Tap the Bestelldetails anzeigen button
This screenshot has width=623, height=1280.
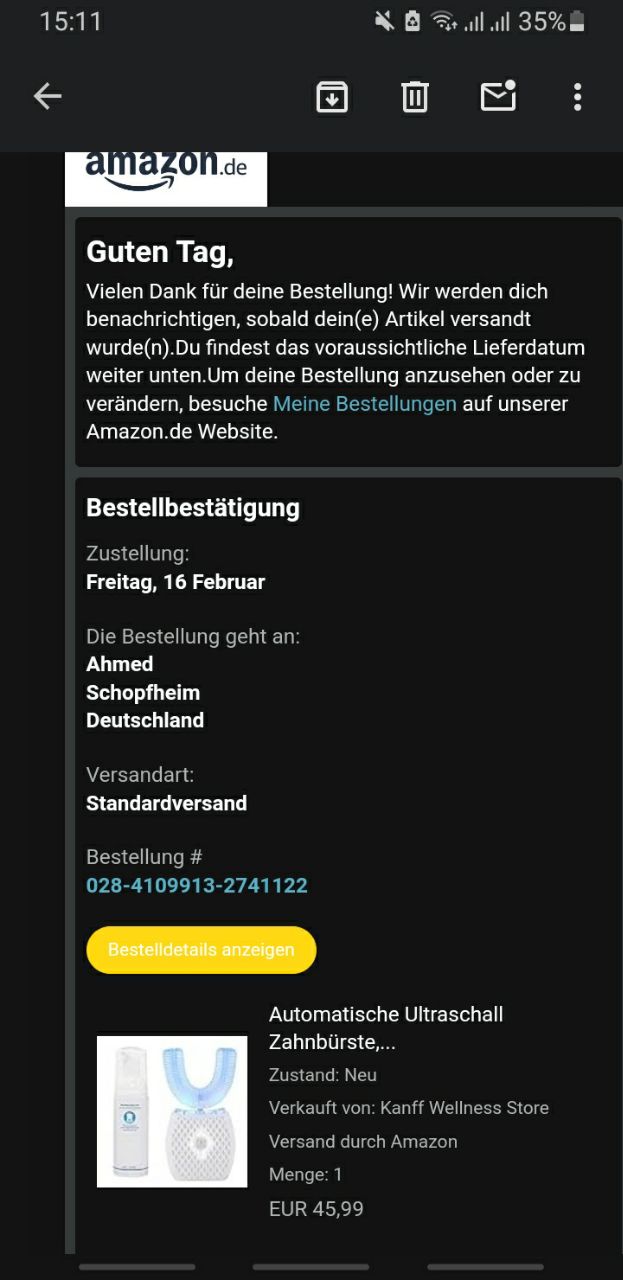tap(201, 949)
